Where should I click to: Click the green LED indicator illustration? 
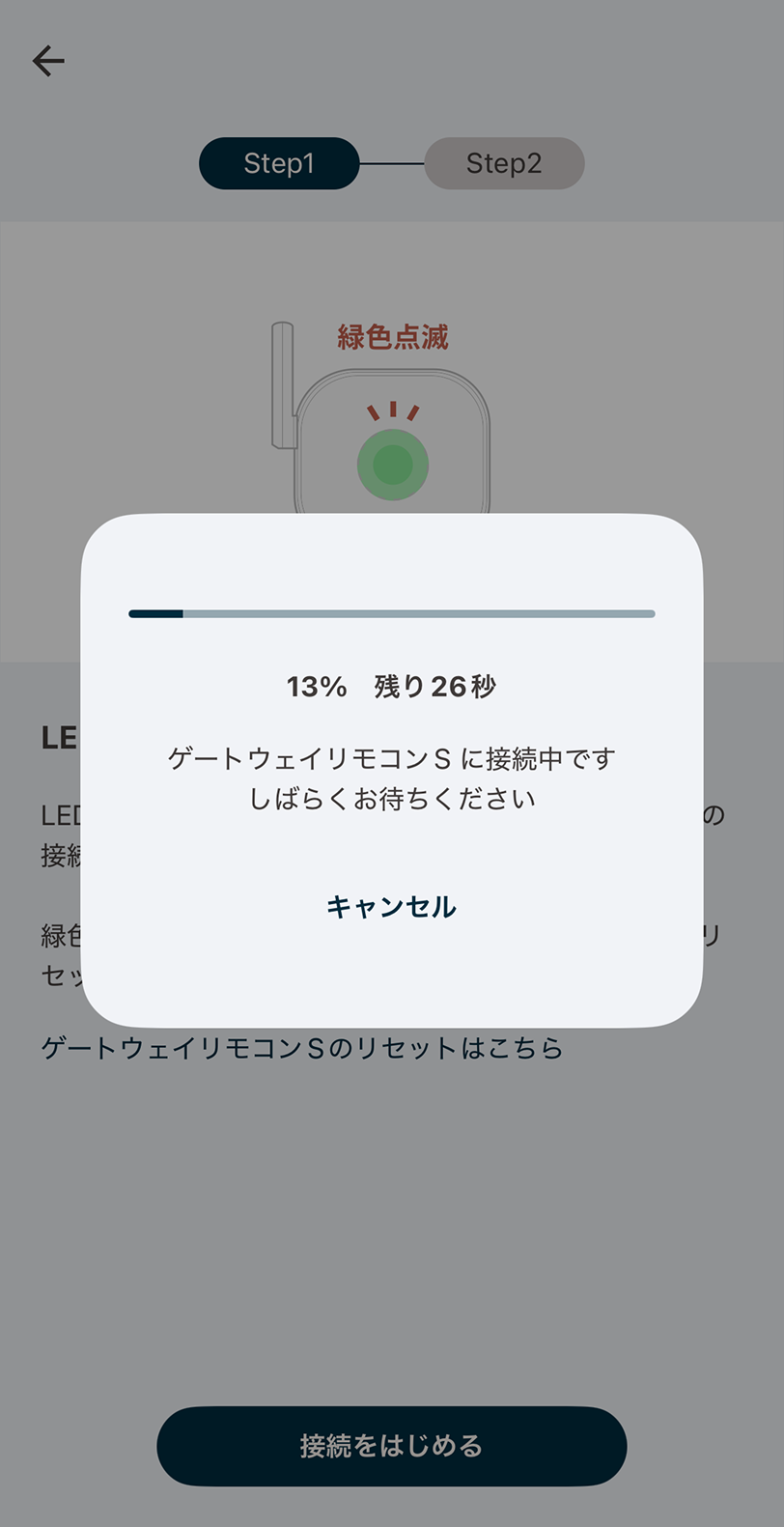click(391, 464)
